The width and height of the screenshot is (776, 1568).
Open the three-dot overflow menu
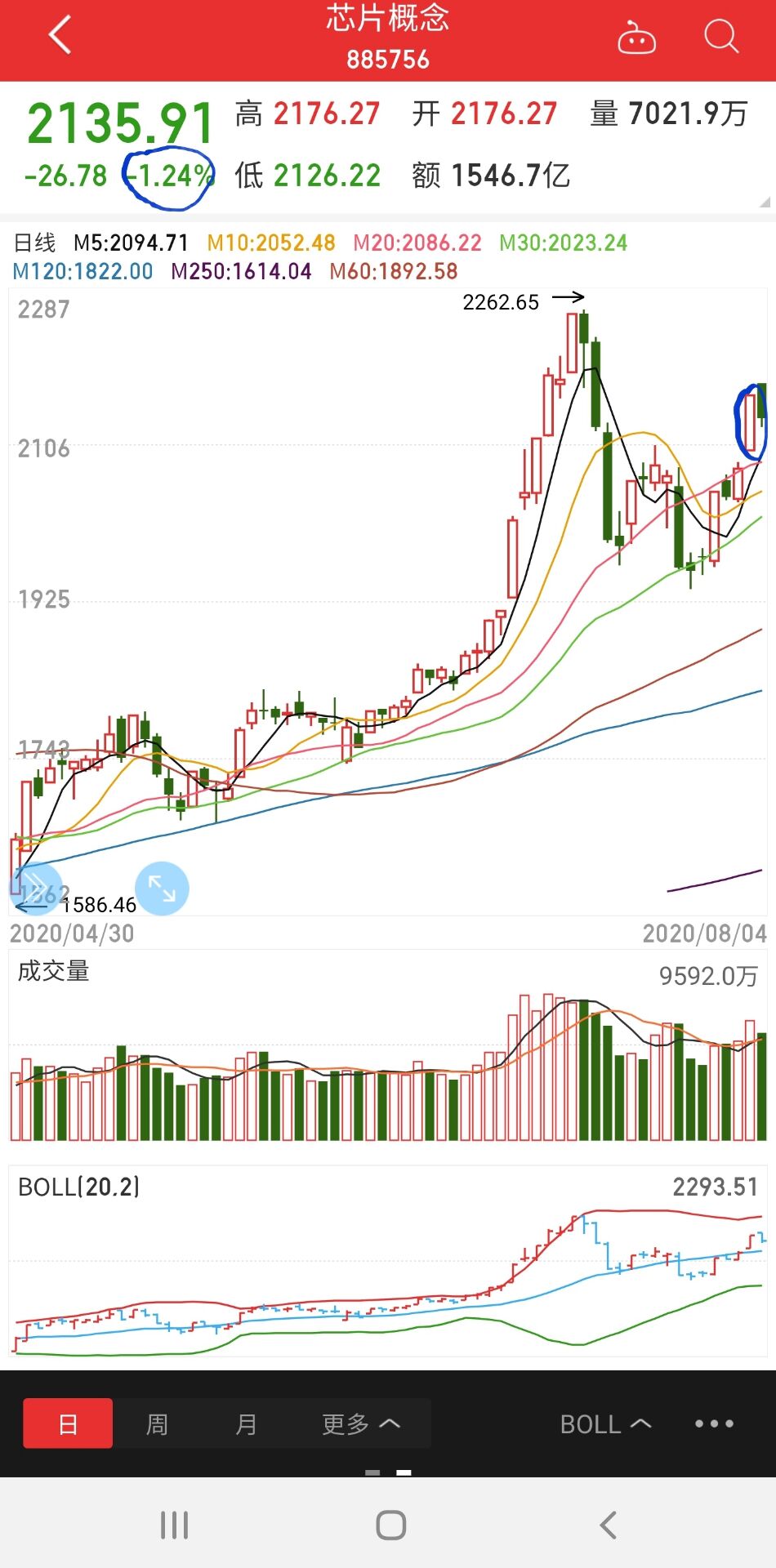(x=714, y=1423)
